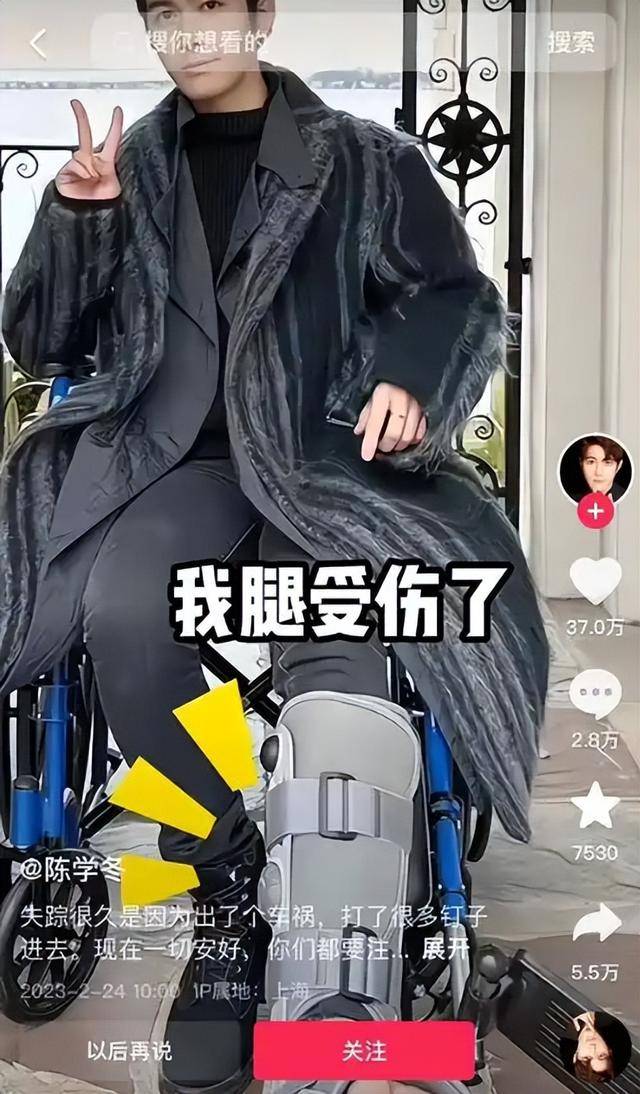640x1094 pixels.
Task: Open @陈学冬 username link
Action: 71,869
